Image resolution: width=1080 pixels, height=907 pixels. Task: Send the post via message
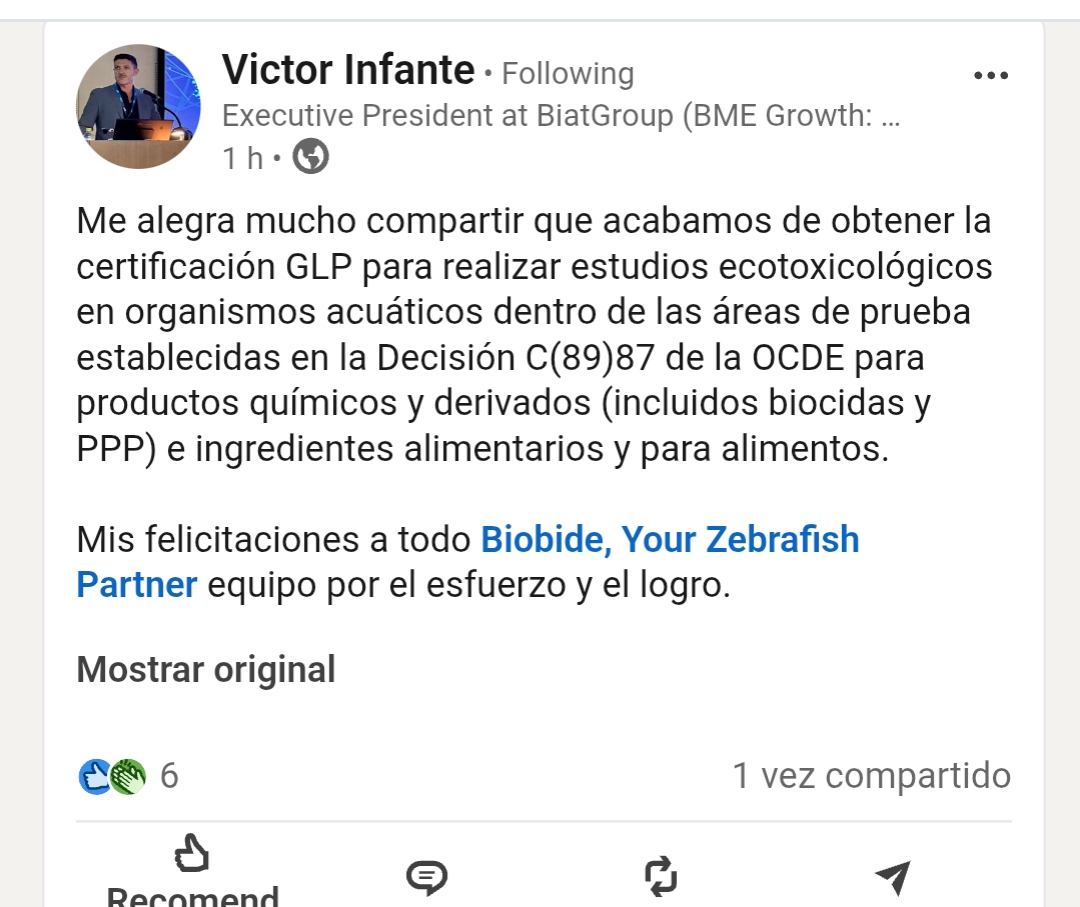click(893, 877)
